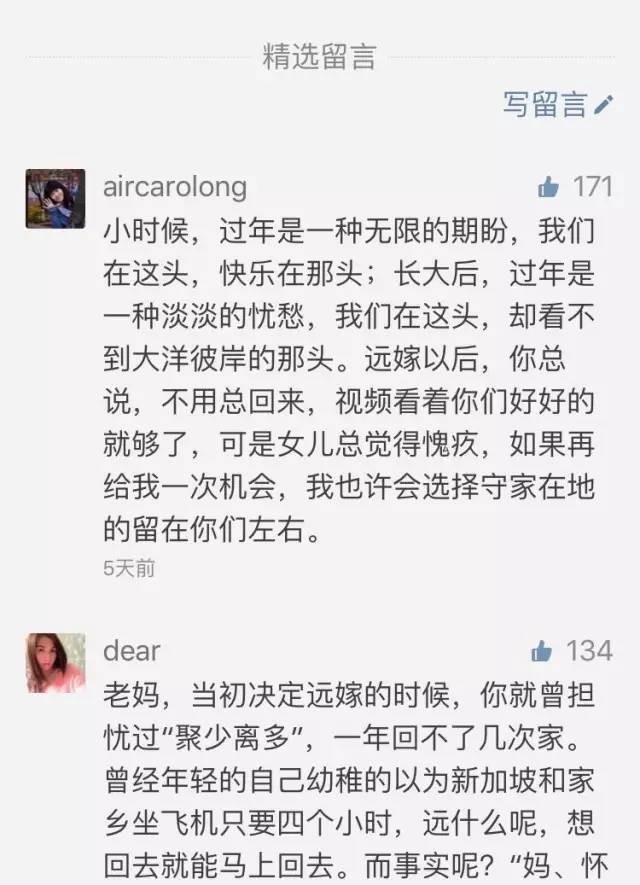This screenshot has height=885, width=640.
Task: Like aircarolong's comment
Action: pos(548,187)
